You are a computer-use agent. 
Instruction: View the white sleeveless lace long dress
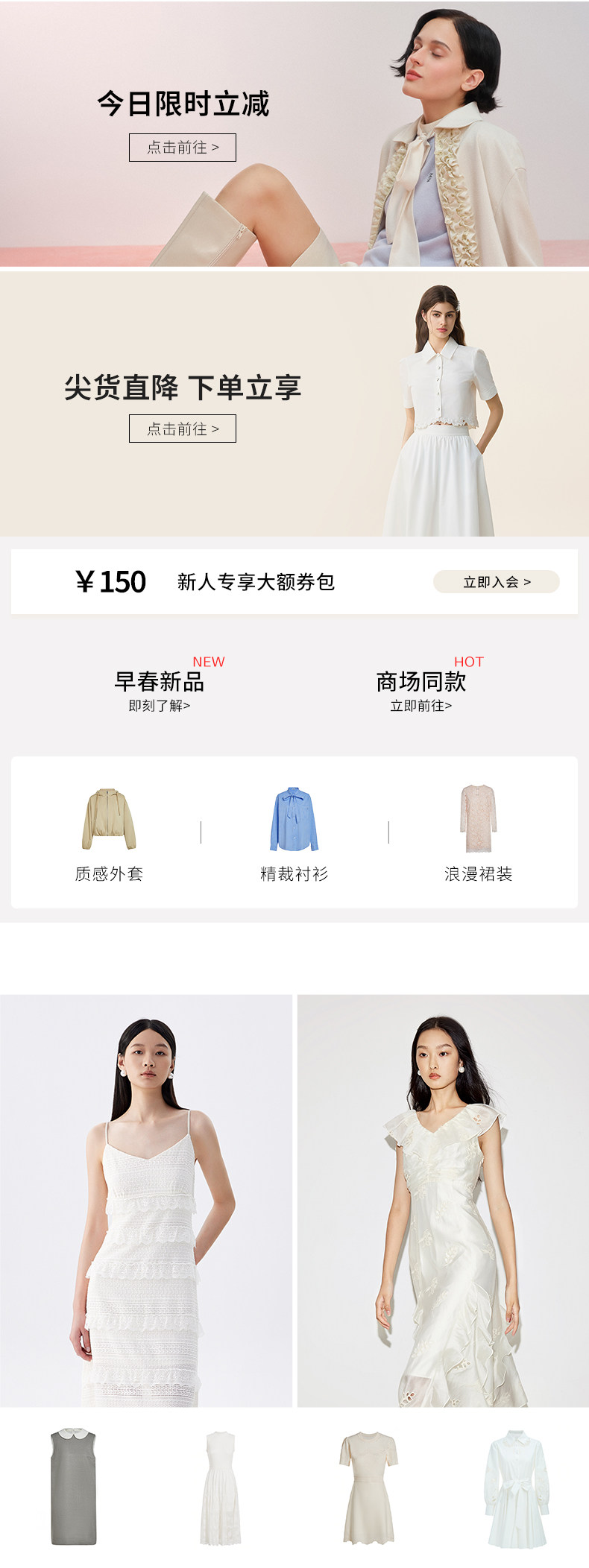[221, 1488]
